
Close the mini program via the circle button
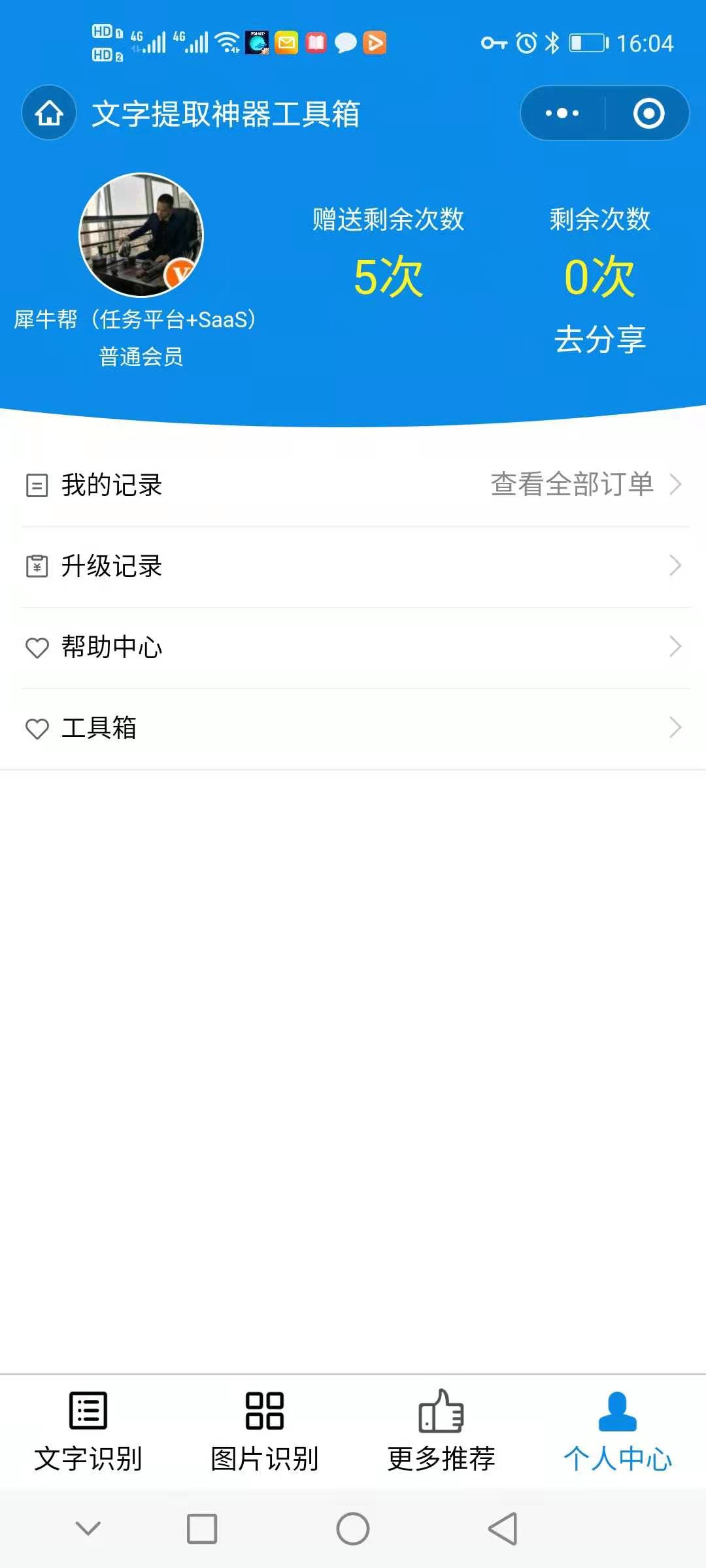[x=648, y=113]
